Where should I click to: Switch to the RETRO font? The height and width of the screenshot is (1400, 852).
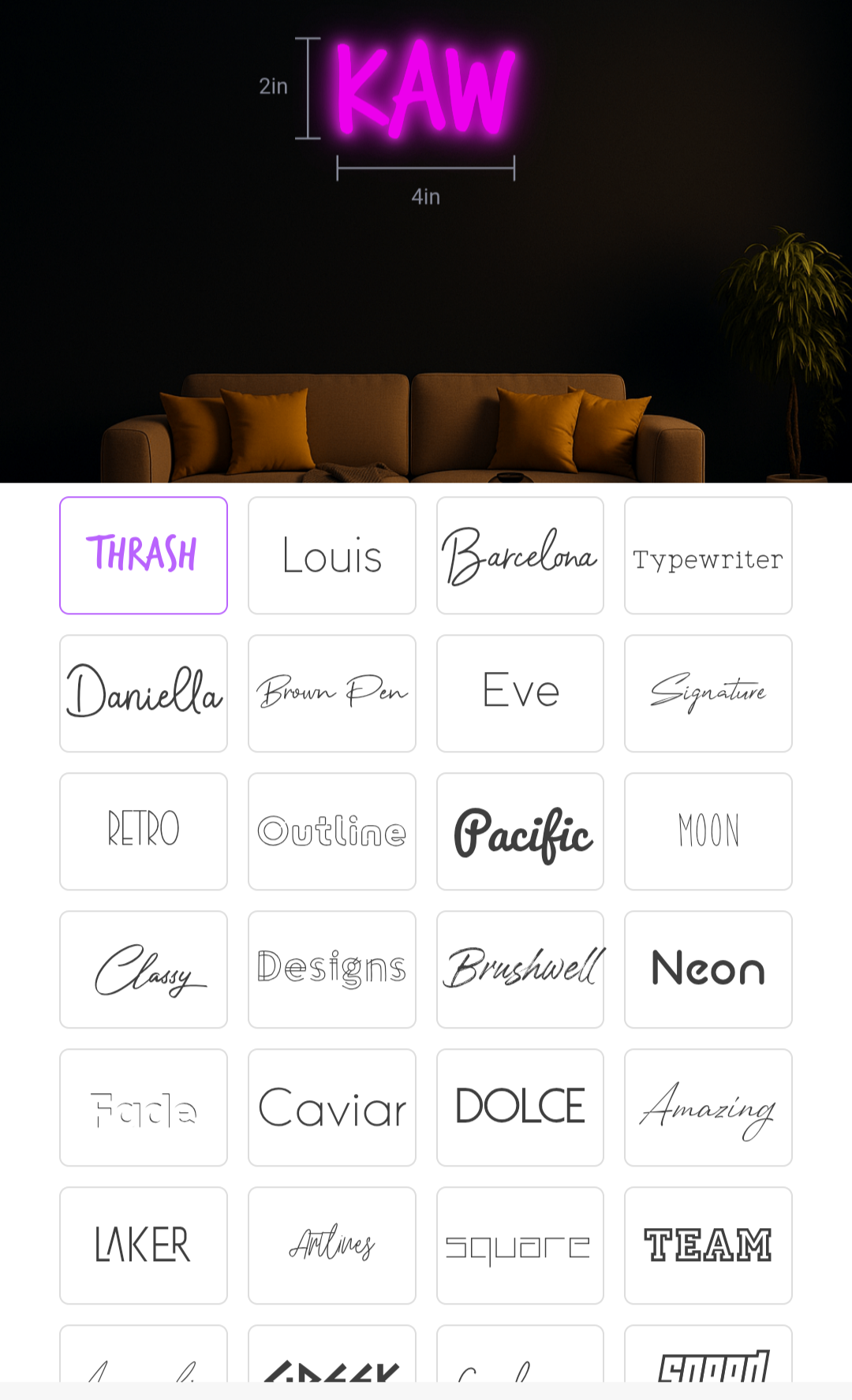coord(144,831)
